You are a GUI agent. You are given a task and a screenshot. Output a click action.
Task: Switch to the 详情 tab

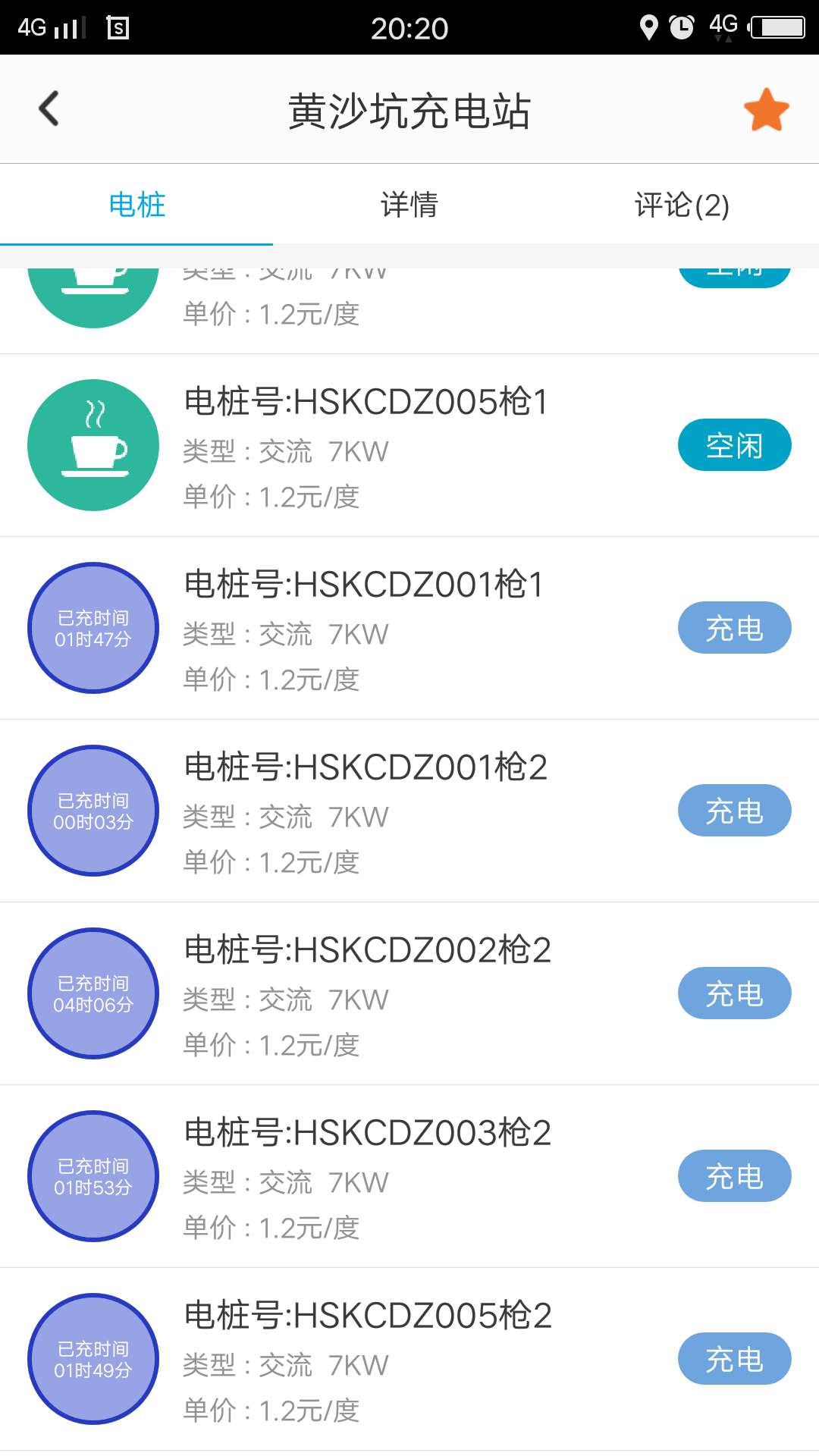409,205
